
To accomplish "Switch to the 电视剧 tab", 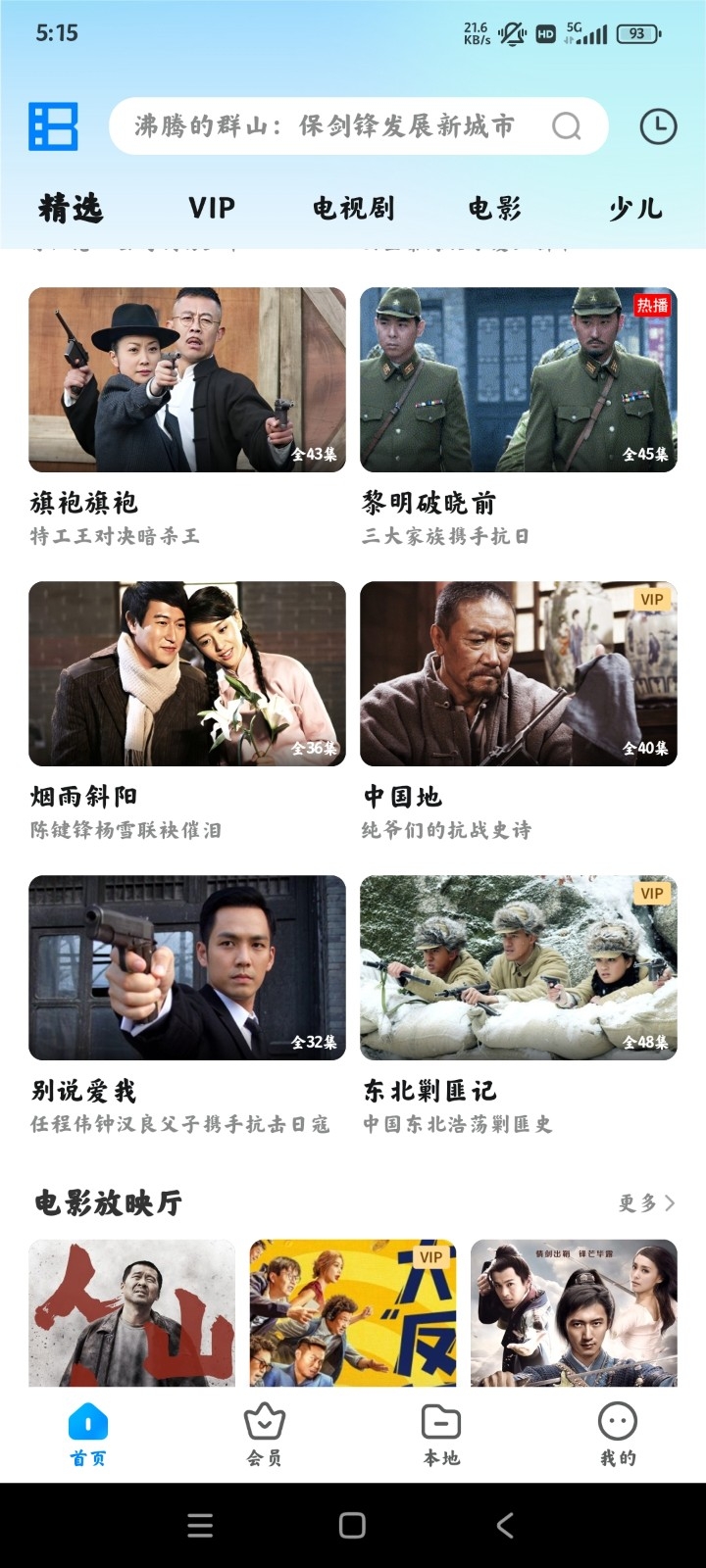I will 353,208.
